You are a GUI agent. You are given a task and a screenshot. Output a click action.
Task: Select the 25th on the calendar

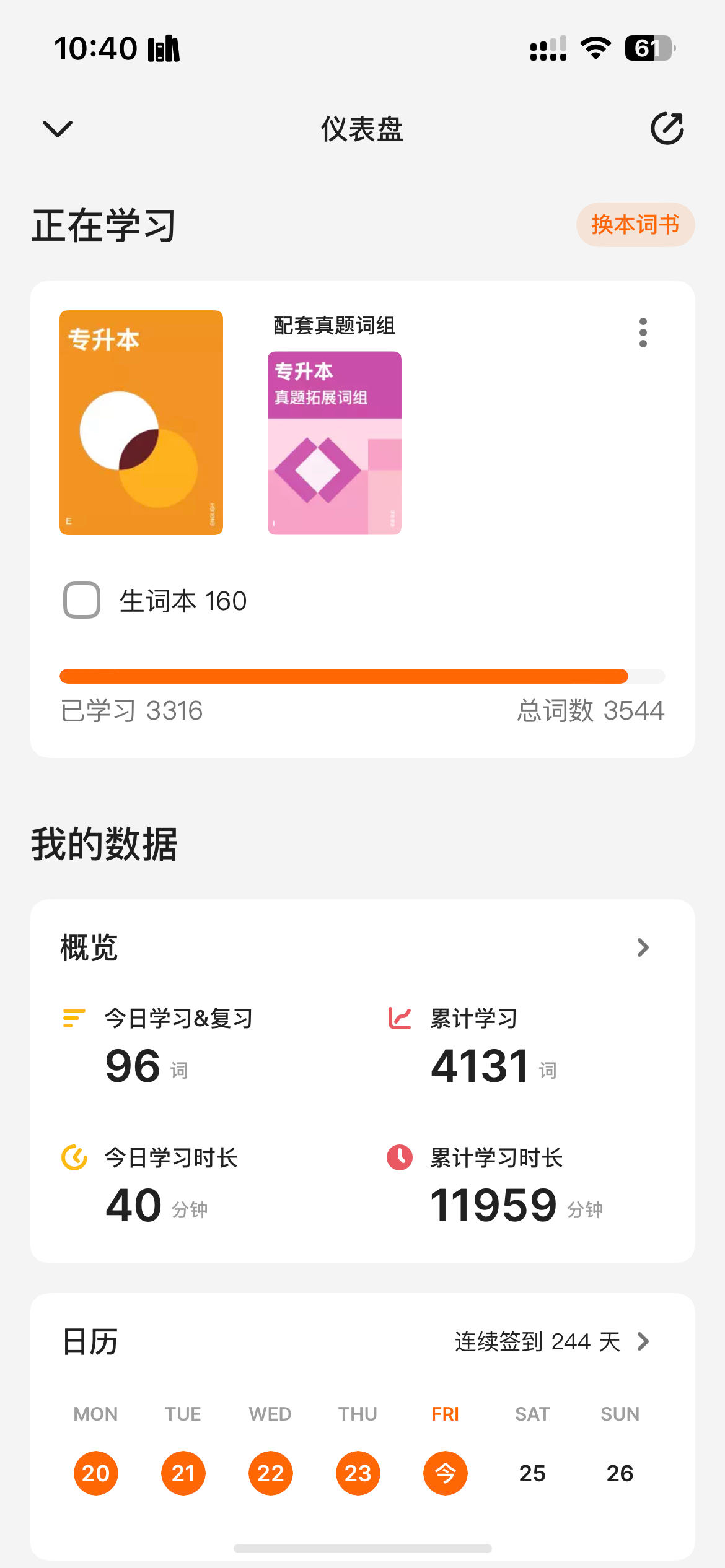click(532, 1473)
